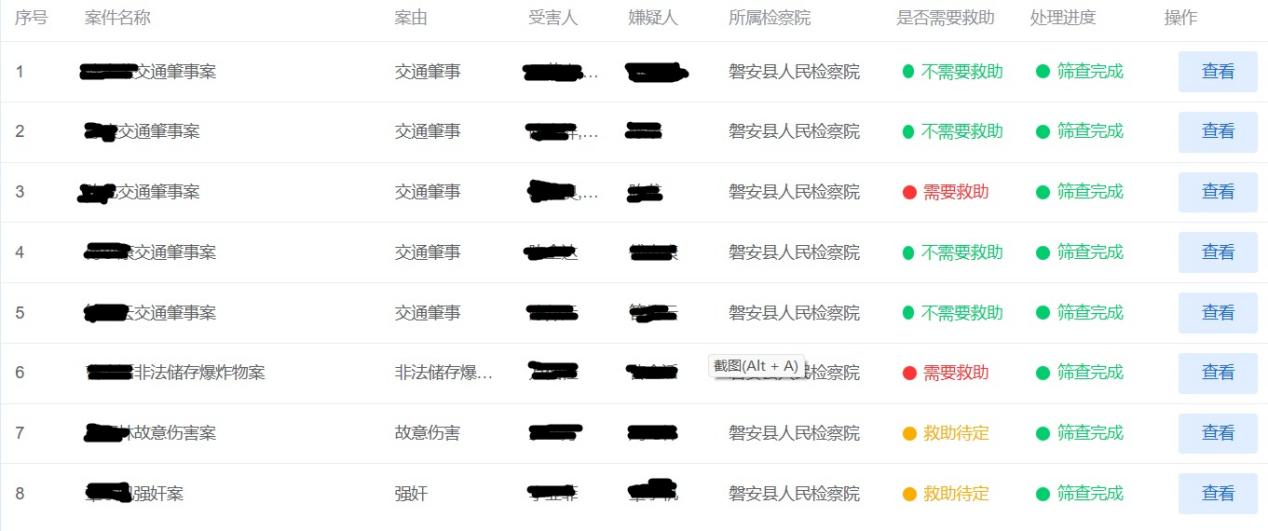Tap 查看 button in row 1
Image resolution: width=1268 pixels, height=531 pixels.
pos(1217,72)
